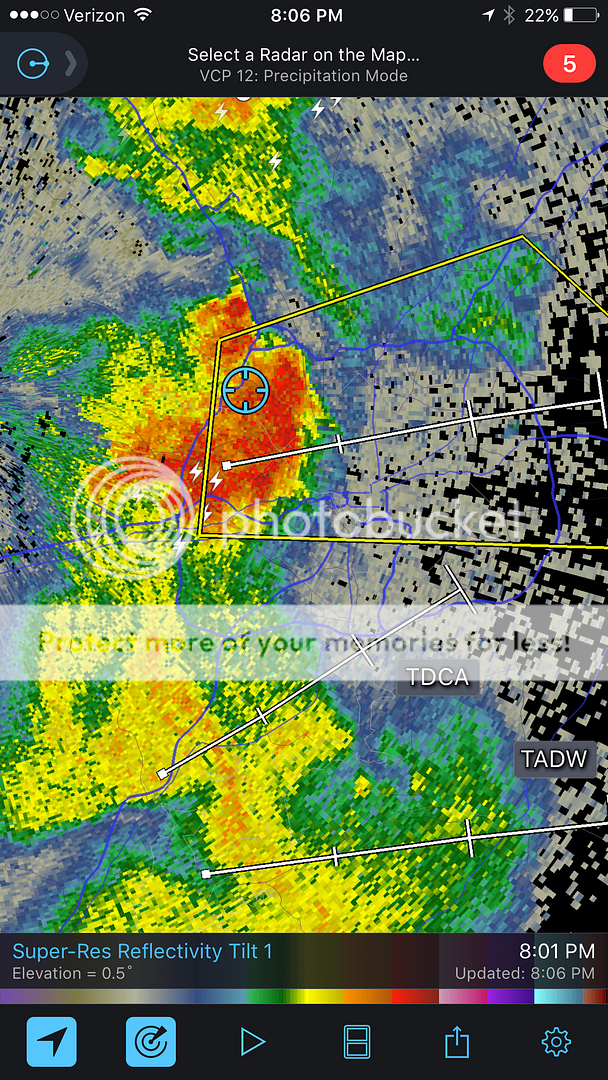608x1080 pixels.
Task: Select the TADW radar site
Action: tap(557, 758)
